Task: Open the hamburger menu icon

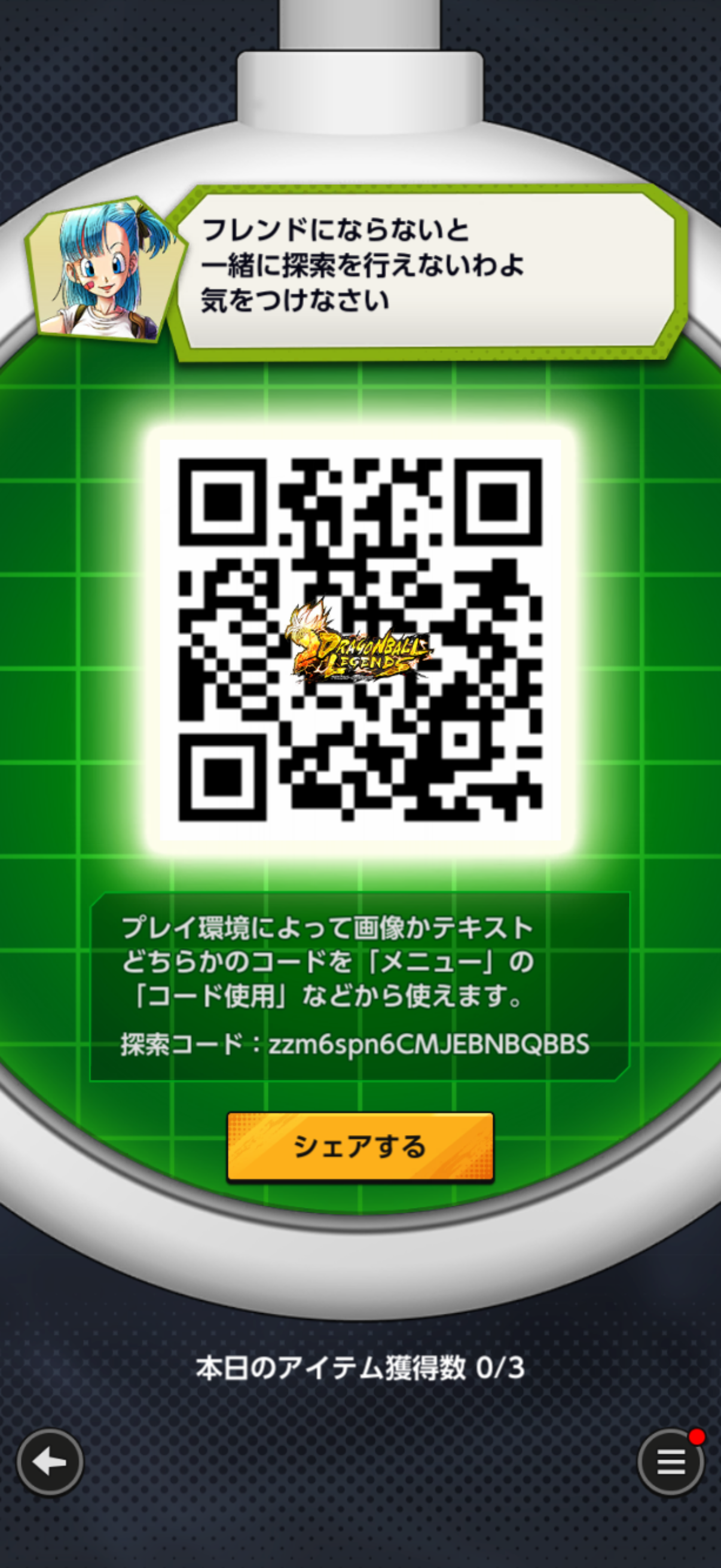Action: tap(671, 1462)
